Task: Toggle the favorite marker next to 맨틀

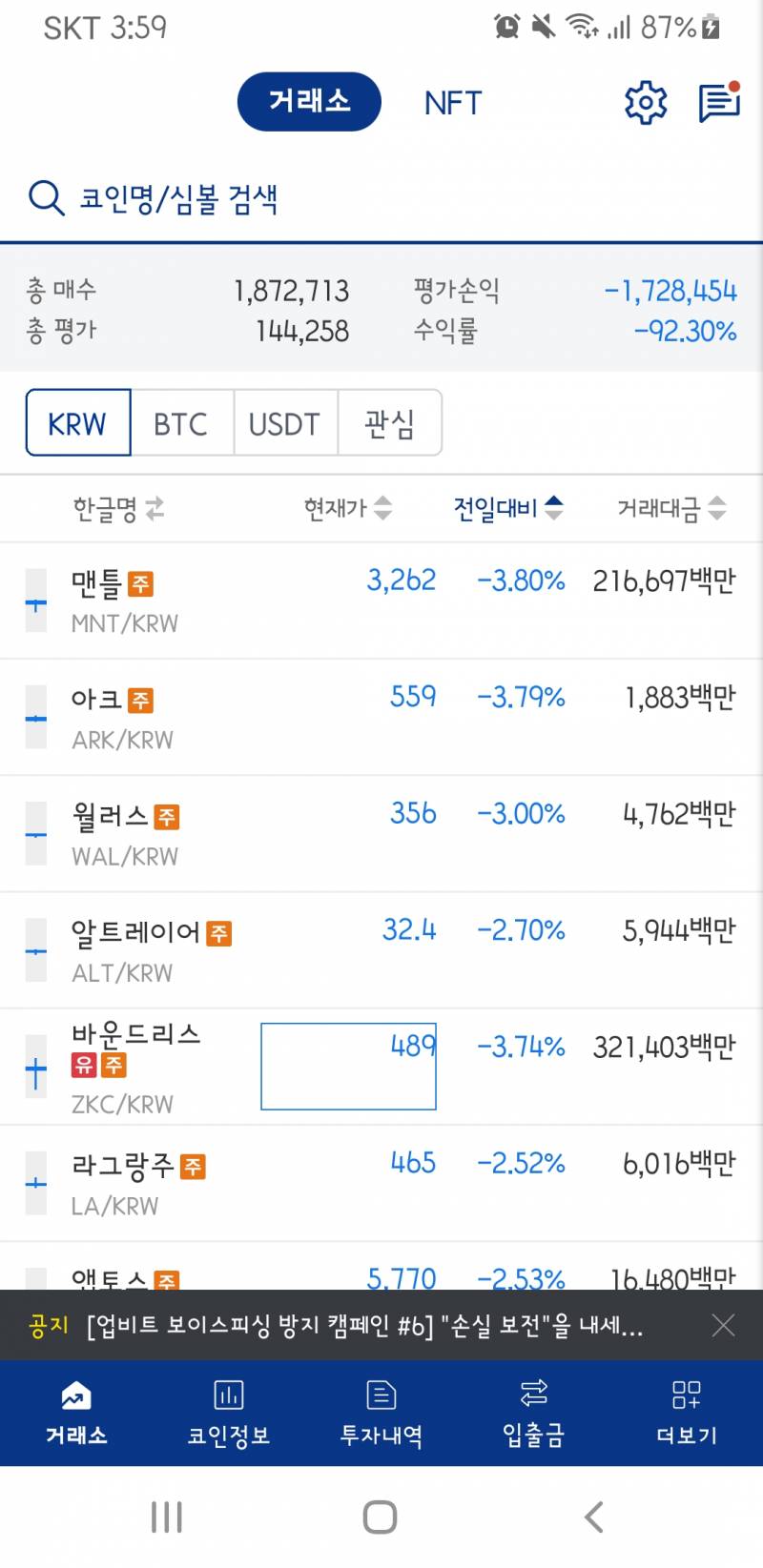Action: point(35,602)
